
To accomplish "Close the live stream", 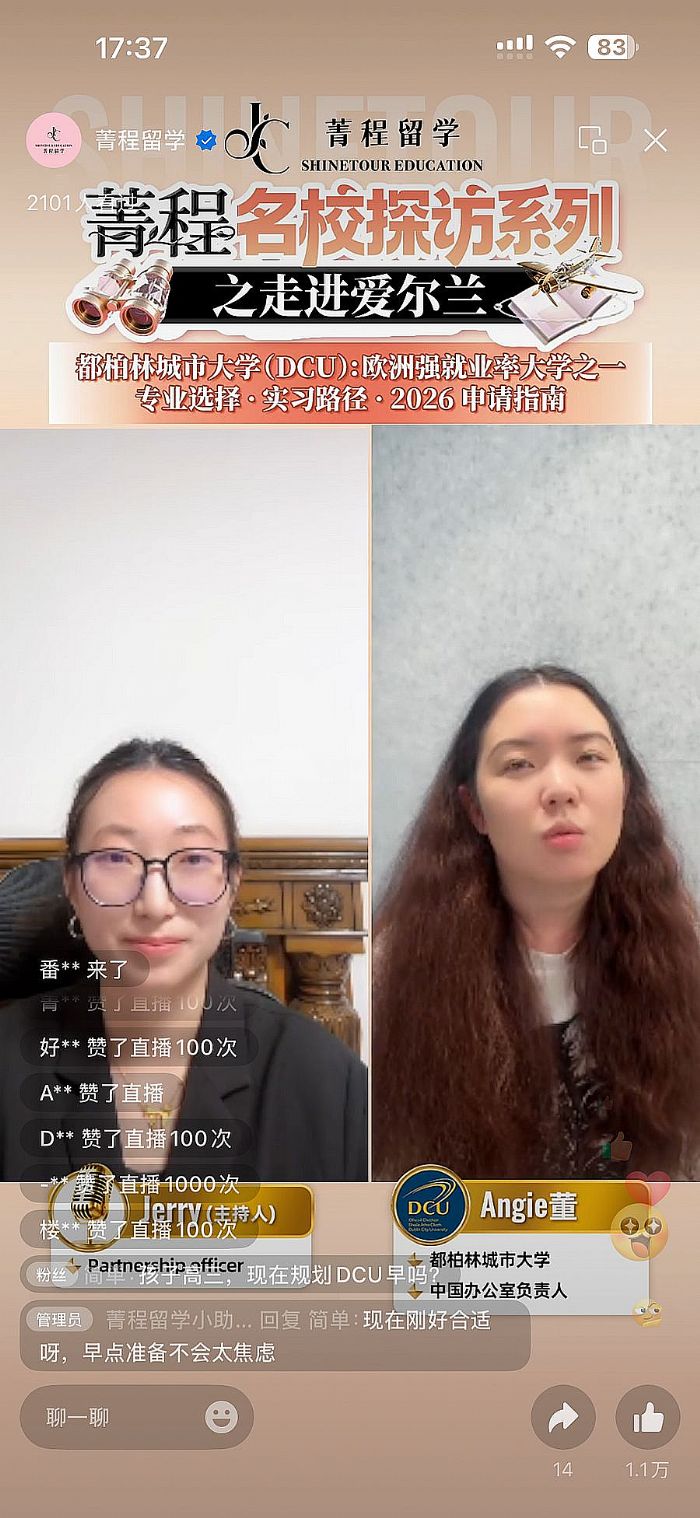I will [655, 141].
